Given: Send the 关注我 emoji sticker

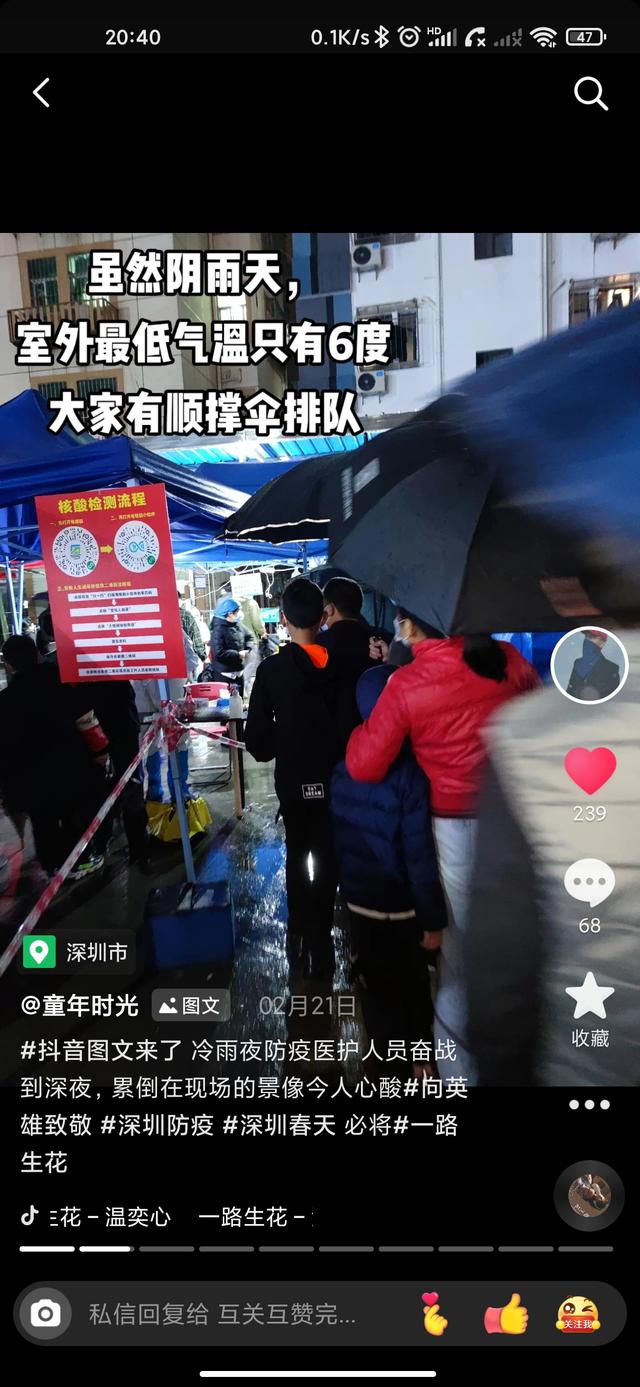Looking at the screenshot, I should [x=578, y=1313].
